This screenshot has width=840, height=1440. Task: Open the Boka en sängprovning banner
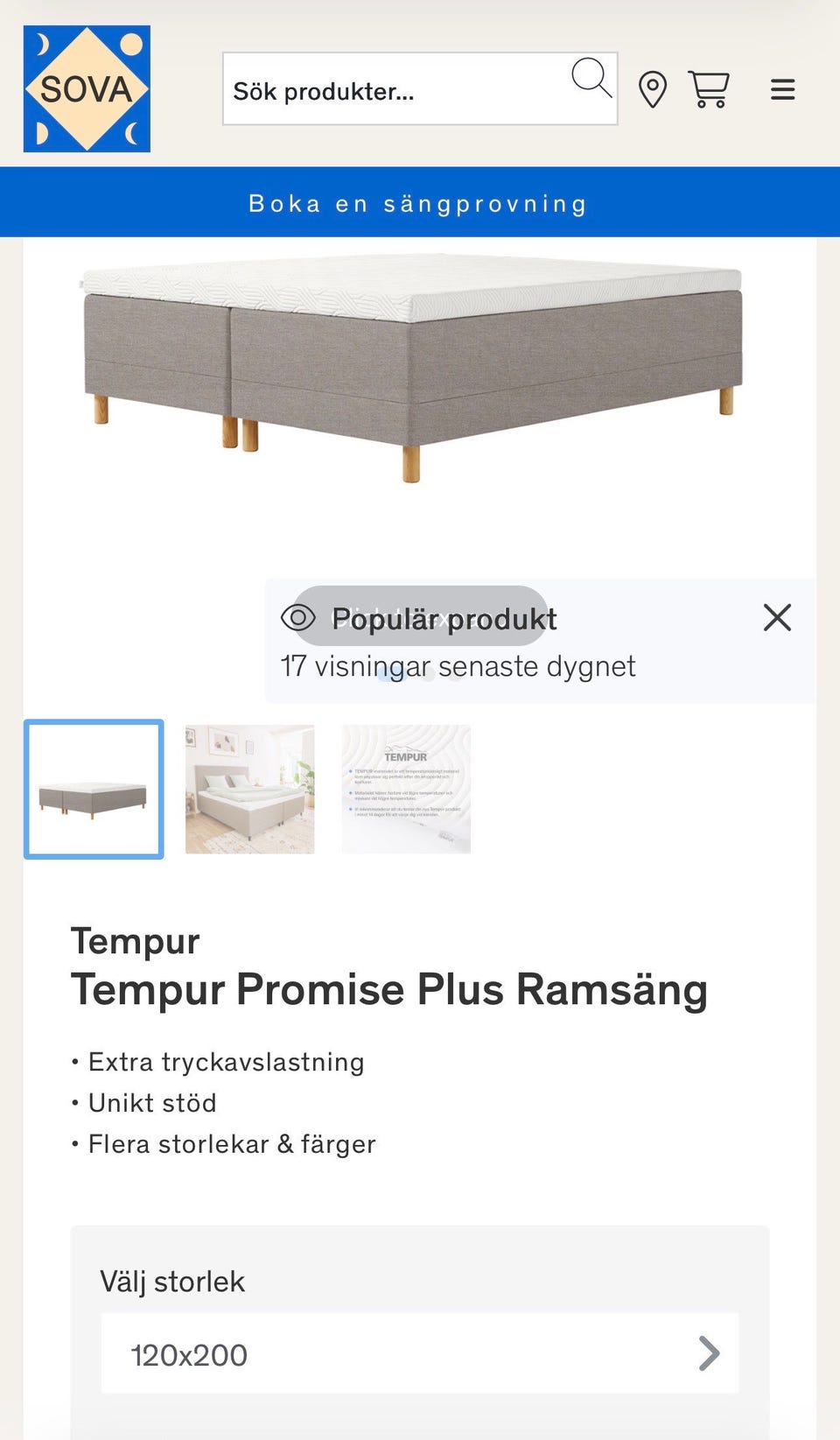pyautogui.click(x=420, y=202)
